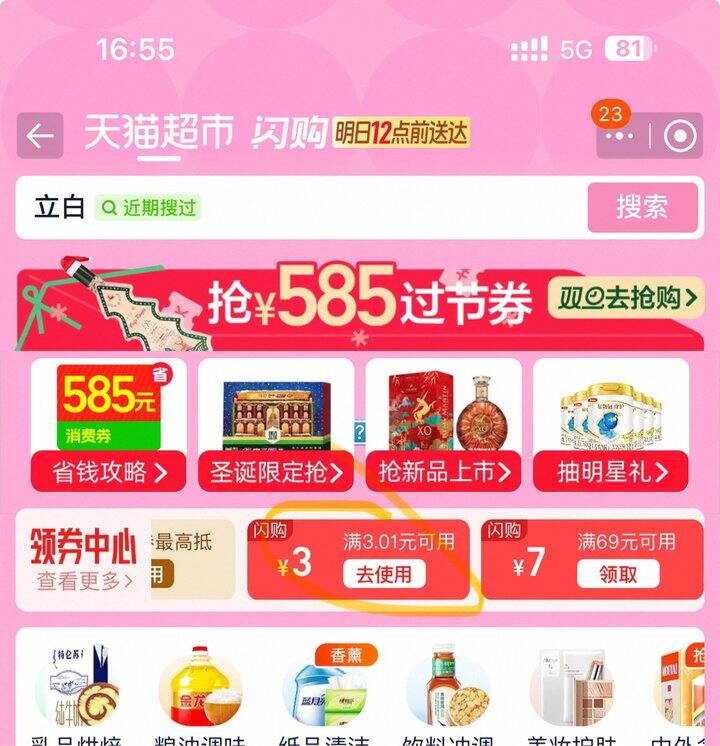Open 抽明星礼 card
The width and height of the screenshot is (720, 746).
coord(611,425)
